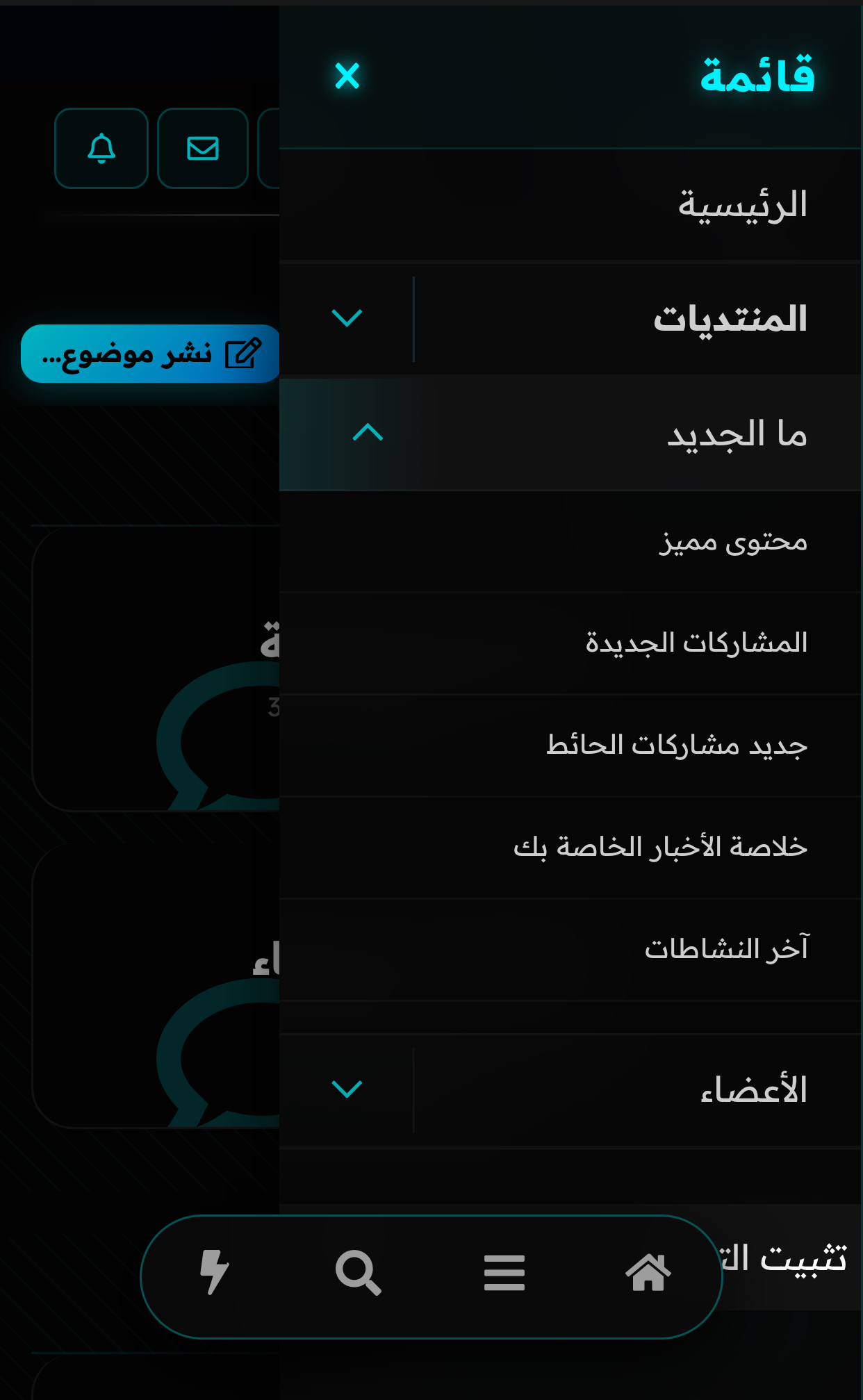
Task: Open المشاركات الجديدة
Action: 696,643
